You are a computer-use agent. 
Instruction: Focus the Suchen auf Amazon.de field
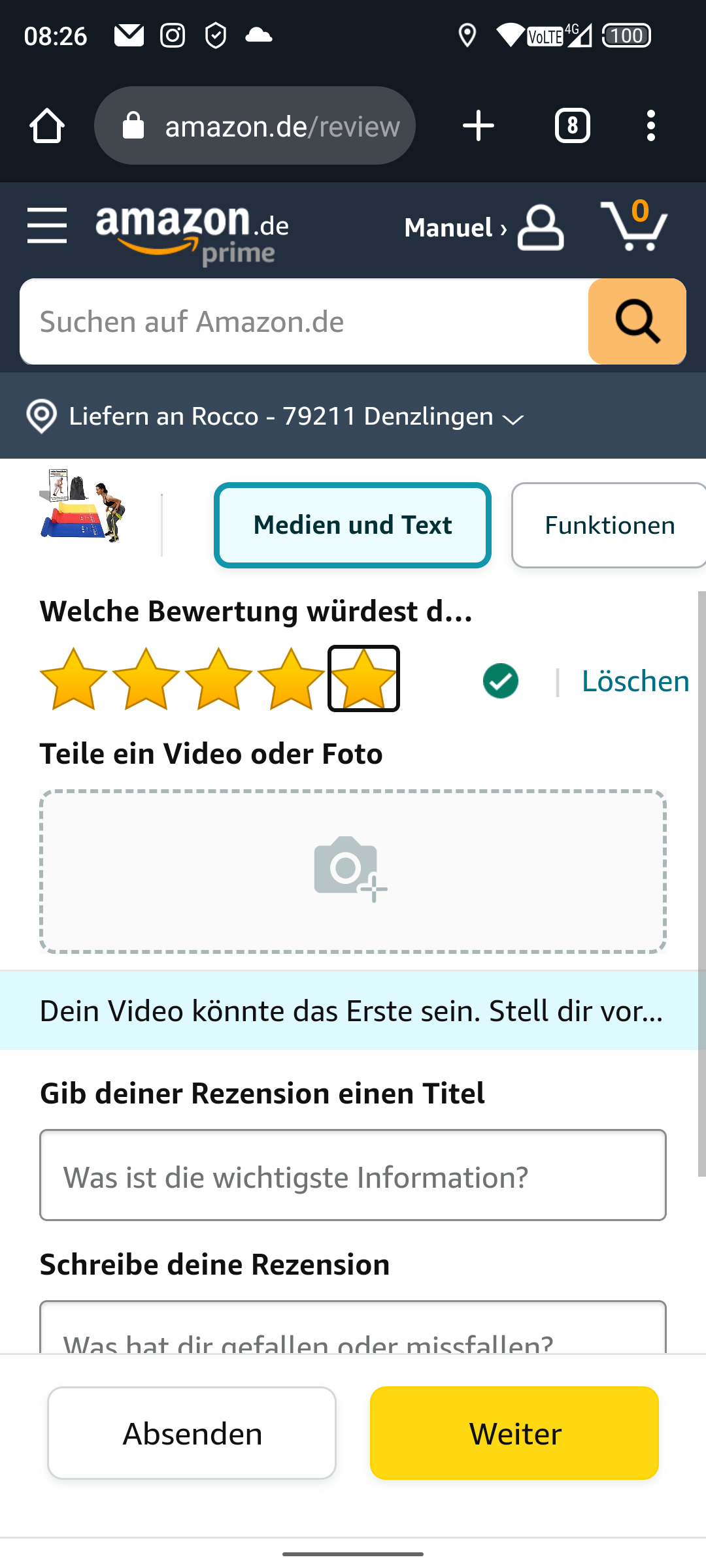pyautogui.click(x=304, y=321)
